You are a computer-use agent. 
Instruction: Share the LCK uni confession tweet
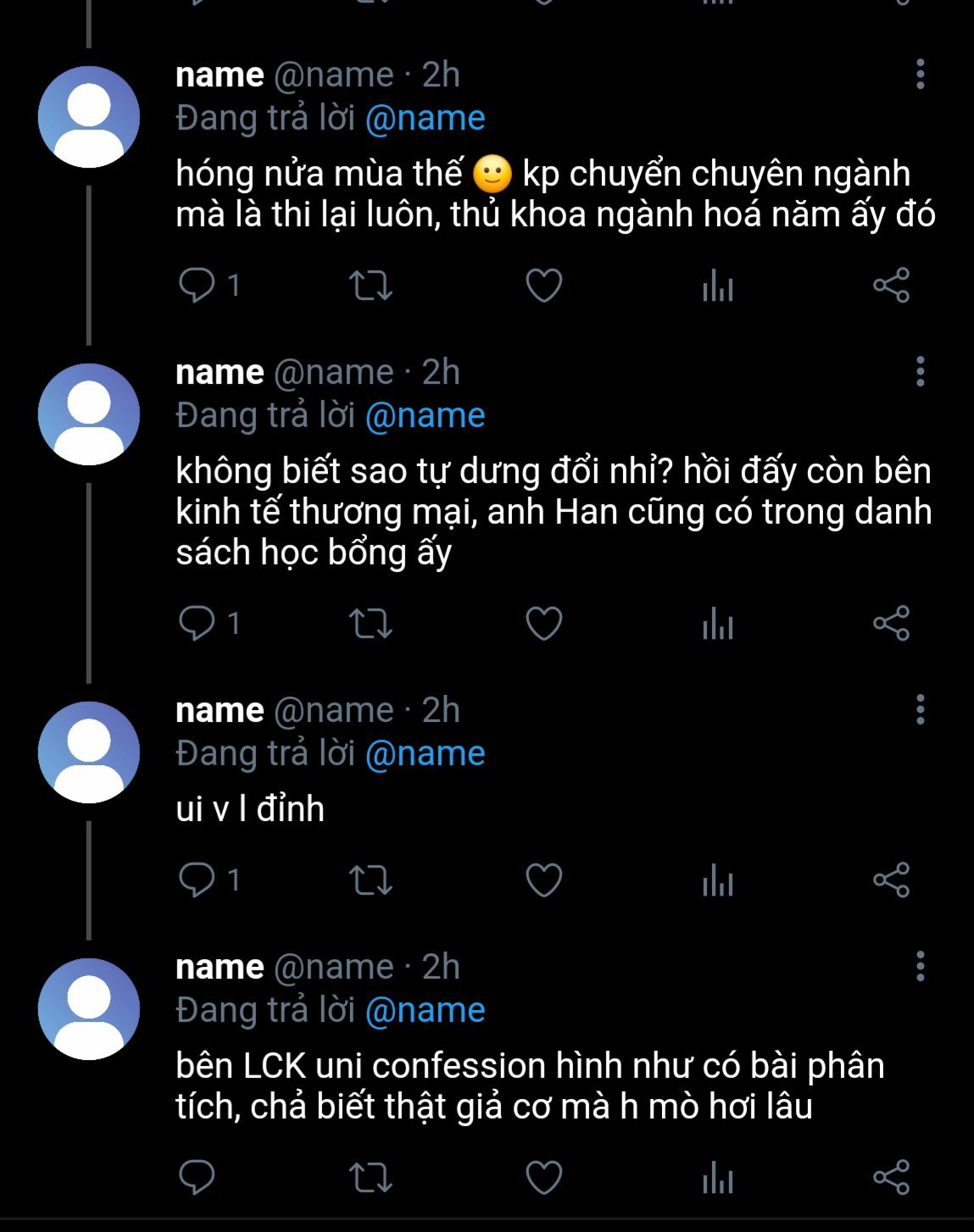click(x=891, y=1178)
